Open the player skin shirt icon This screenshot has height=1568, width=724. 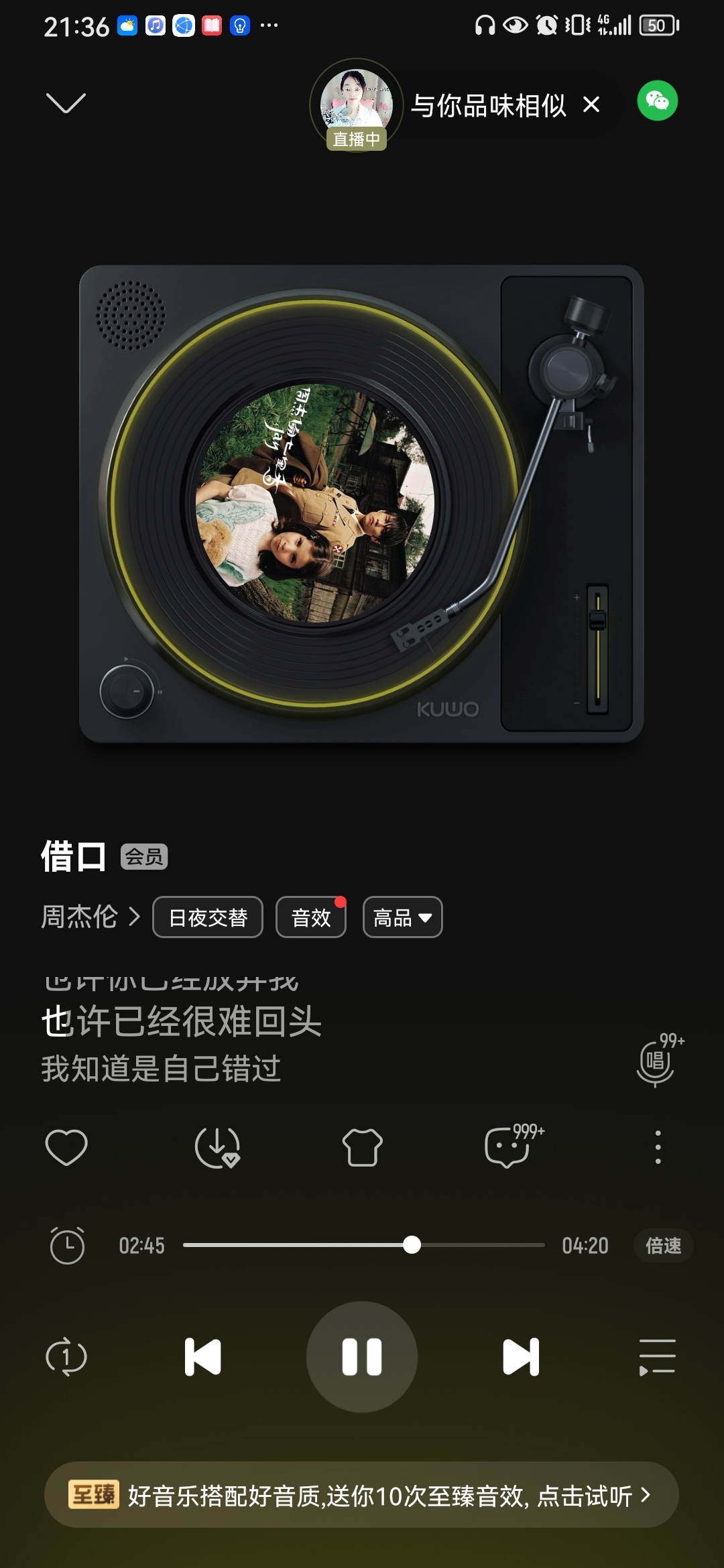[362, 1147]
